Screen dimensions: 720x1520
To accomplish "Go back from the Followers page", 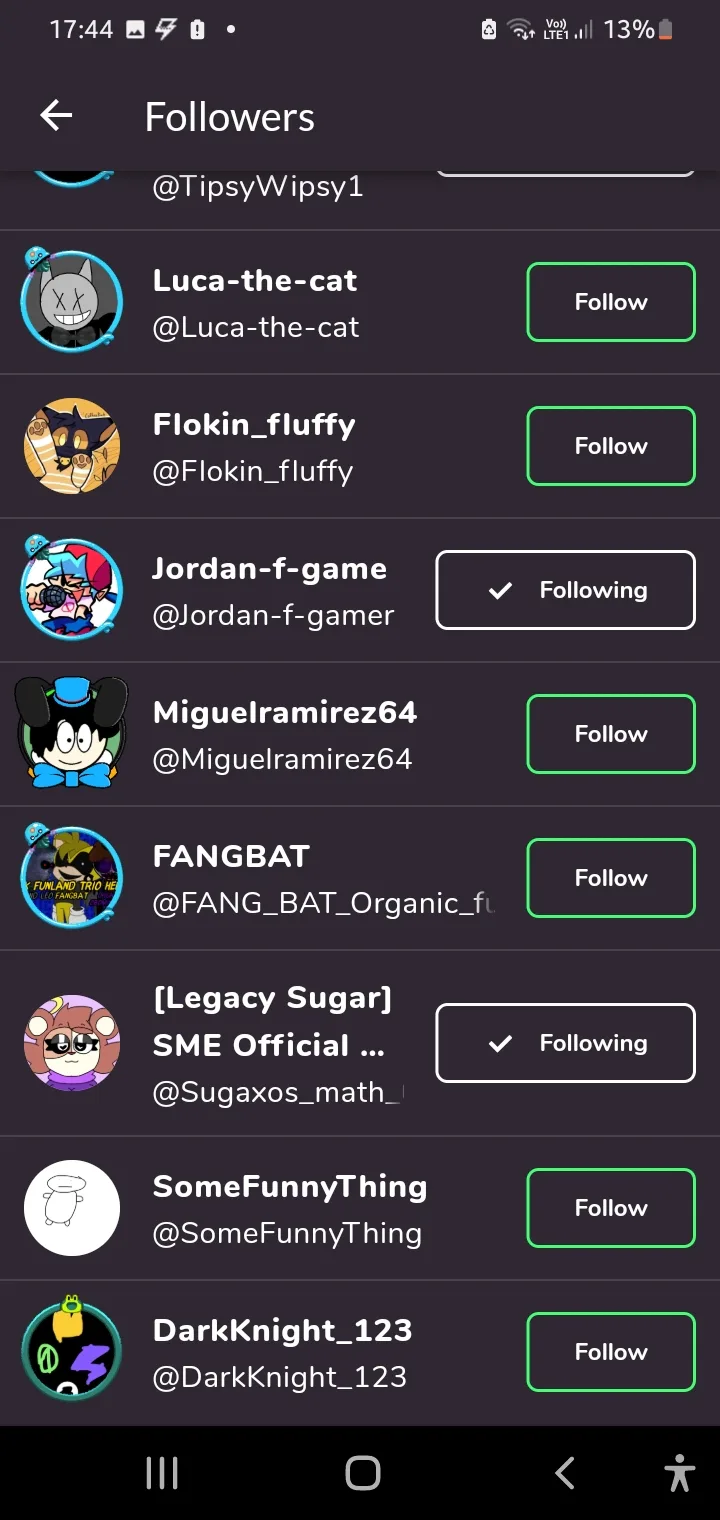I will pyautogui.click(x=57, y=117).
